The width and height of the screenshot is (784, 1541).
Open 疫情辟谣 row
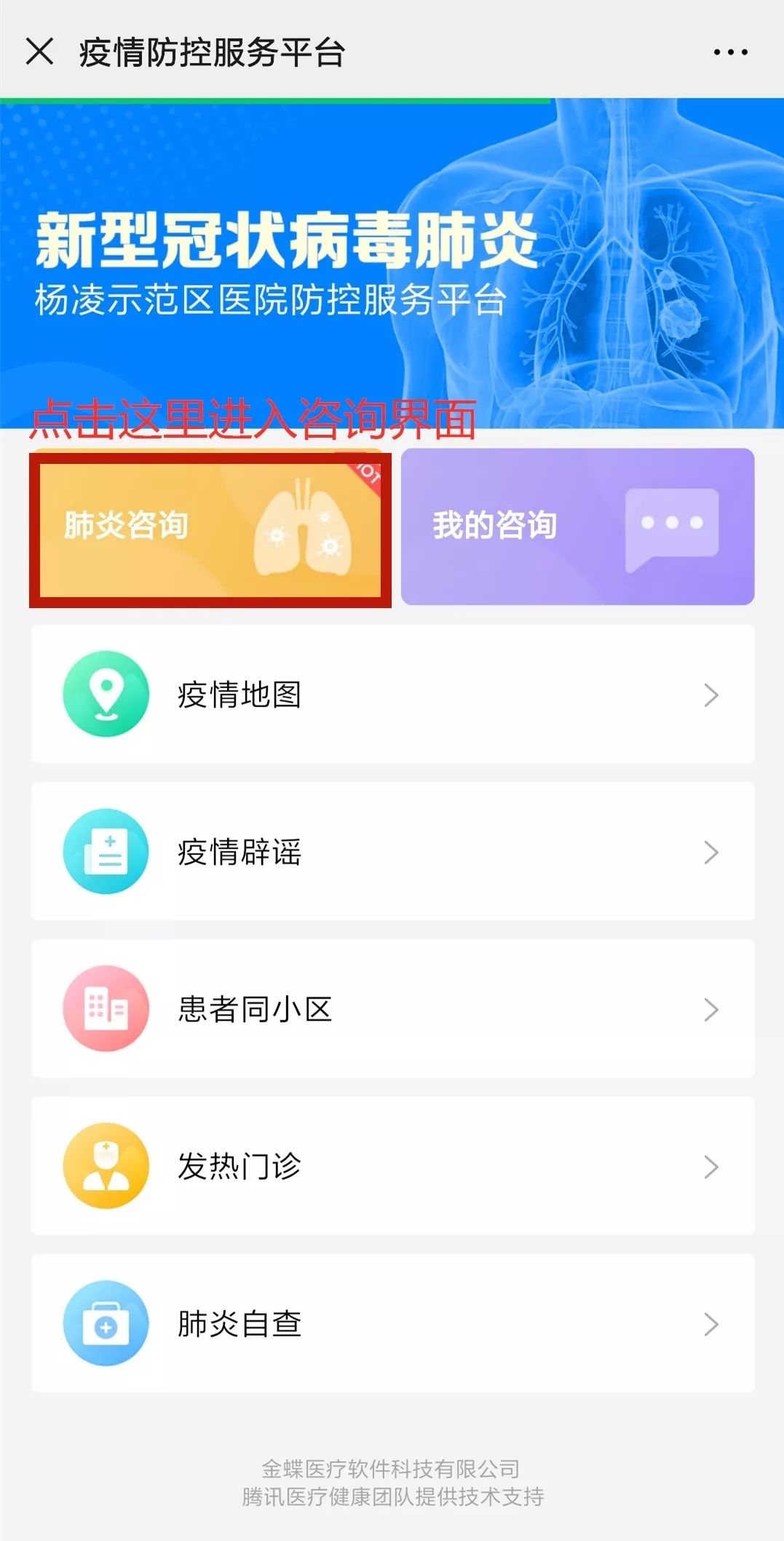tap(392, 851)
